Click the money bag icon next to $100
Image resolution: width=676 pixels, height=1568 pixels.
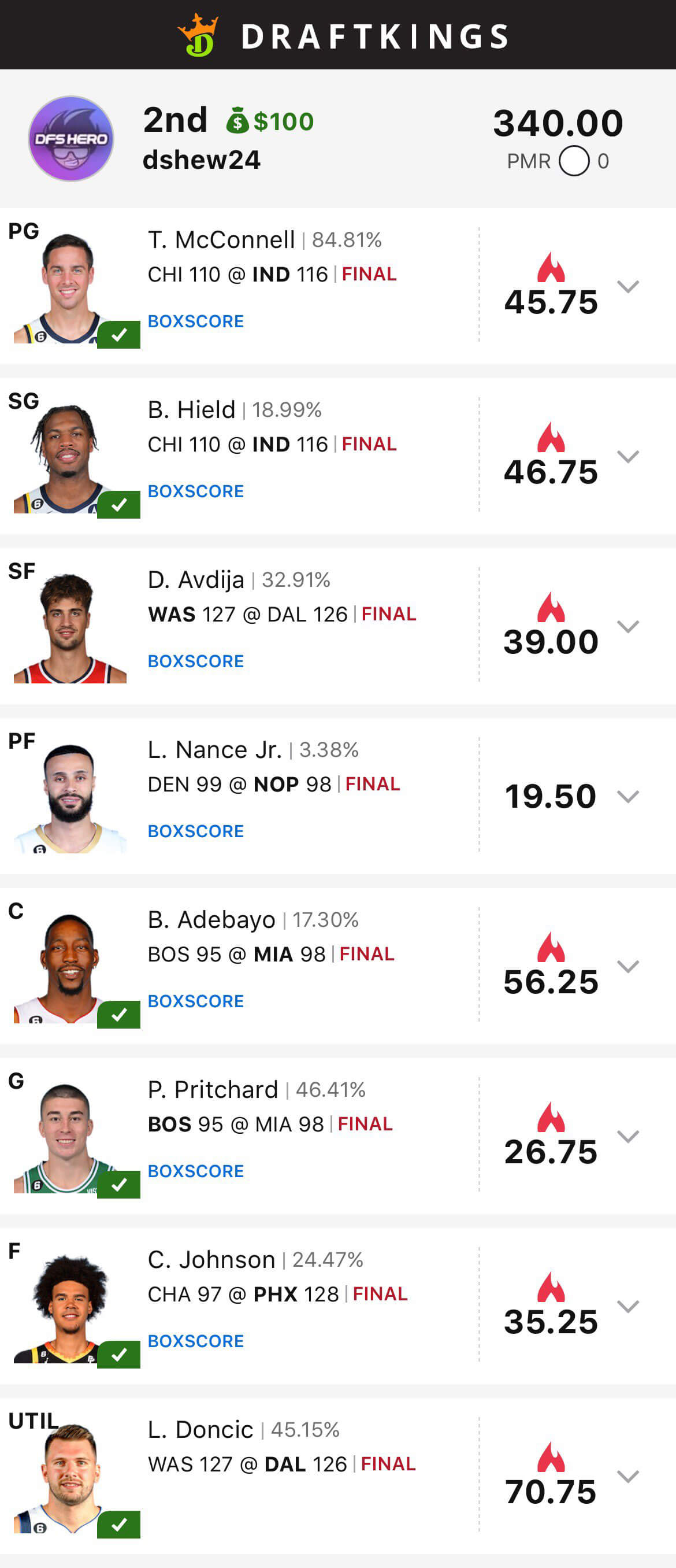click(x=237, y=120)
